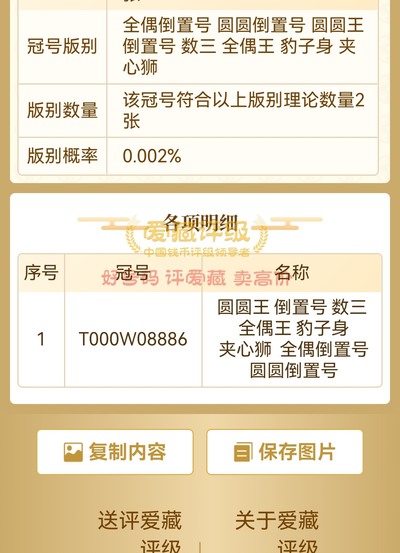Open the 送评爱藏评级 link
This screenshot has height=553, width=400.
(x=140, y=531)
